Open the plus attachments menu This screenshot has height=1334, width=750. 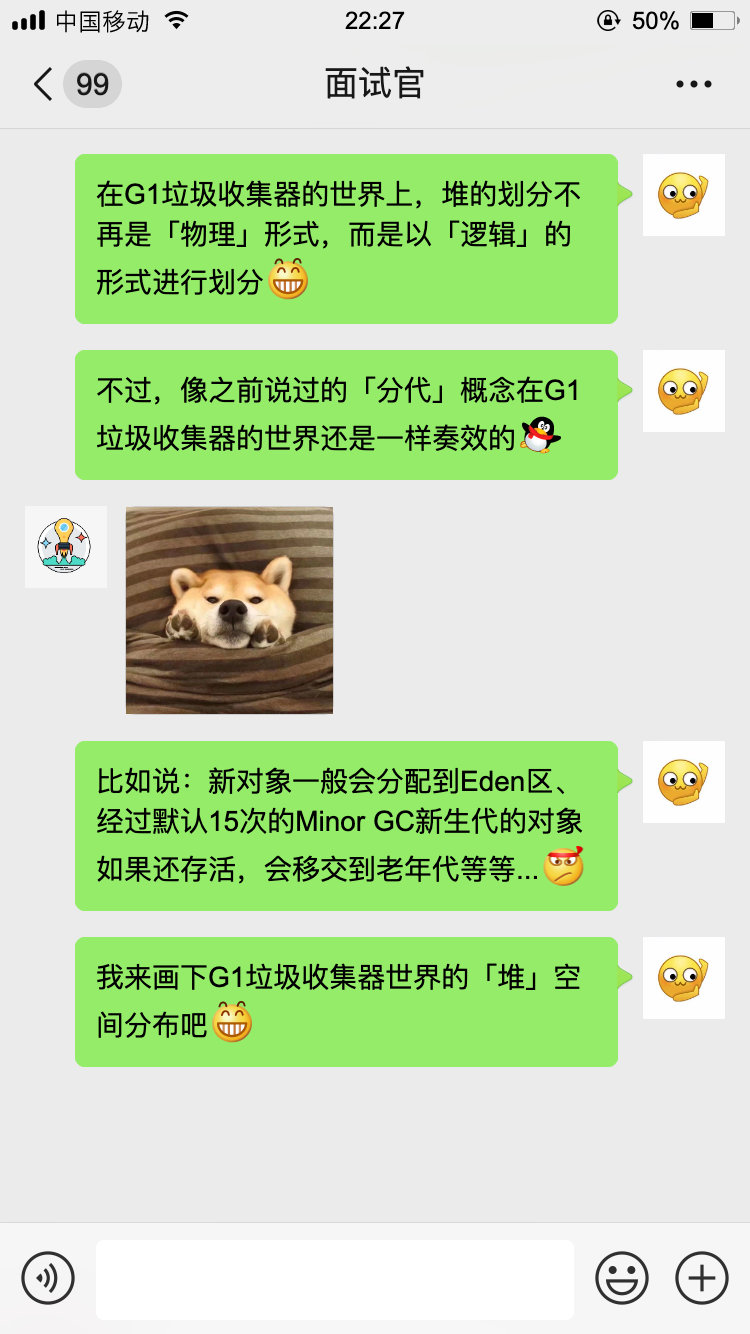[x=702, y=1278]
